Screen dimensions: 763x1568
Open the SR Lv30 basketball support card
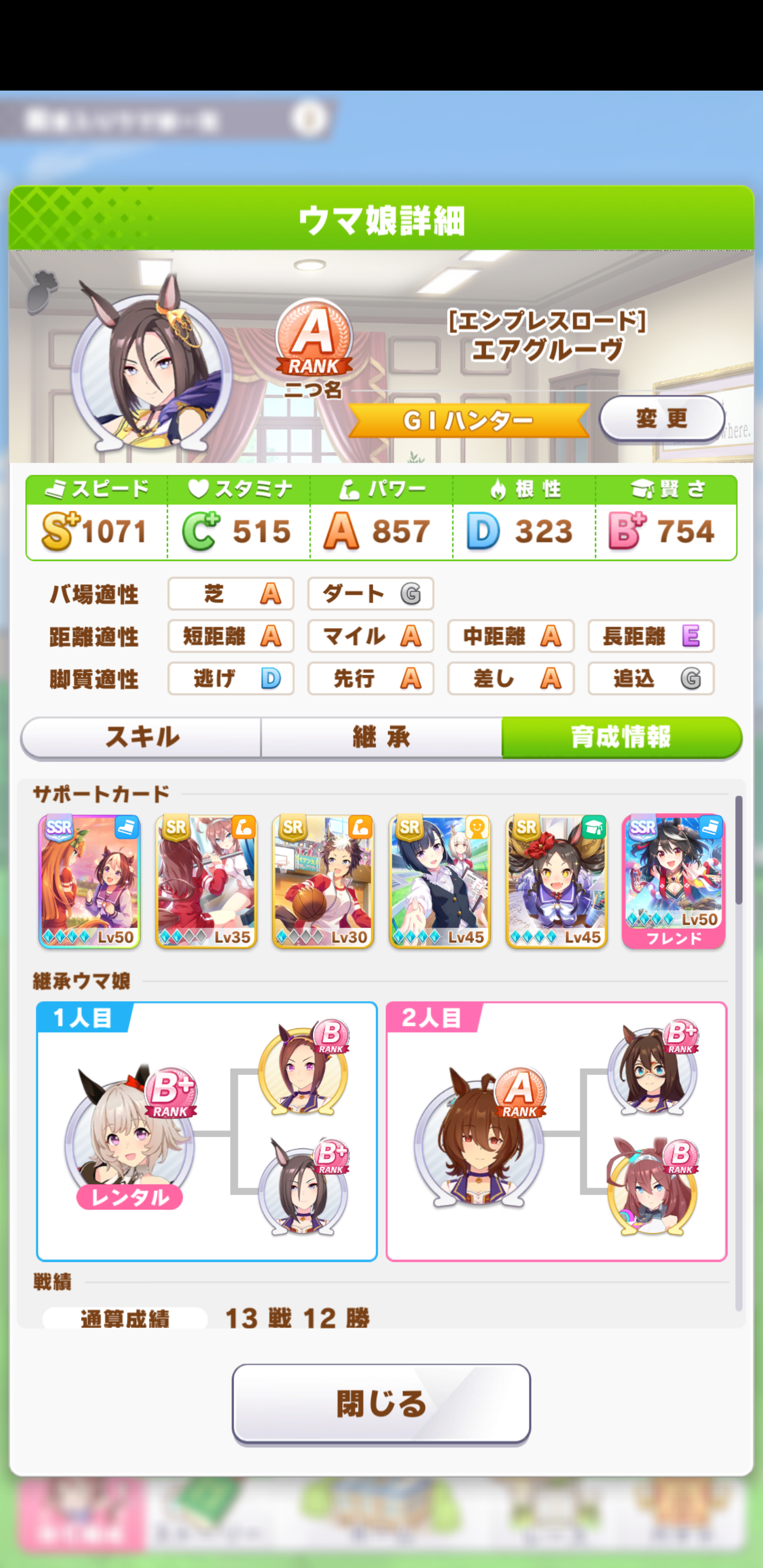323,881
